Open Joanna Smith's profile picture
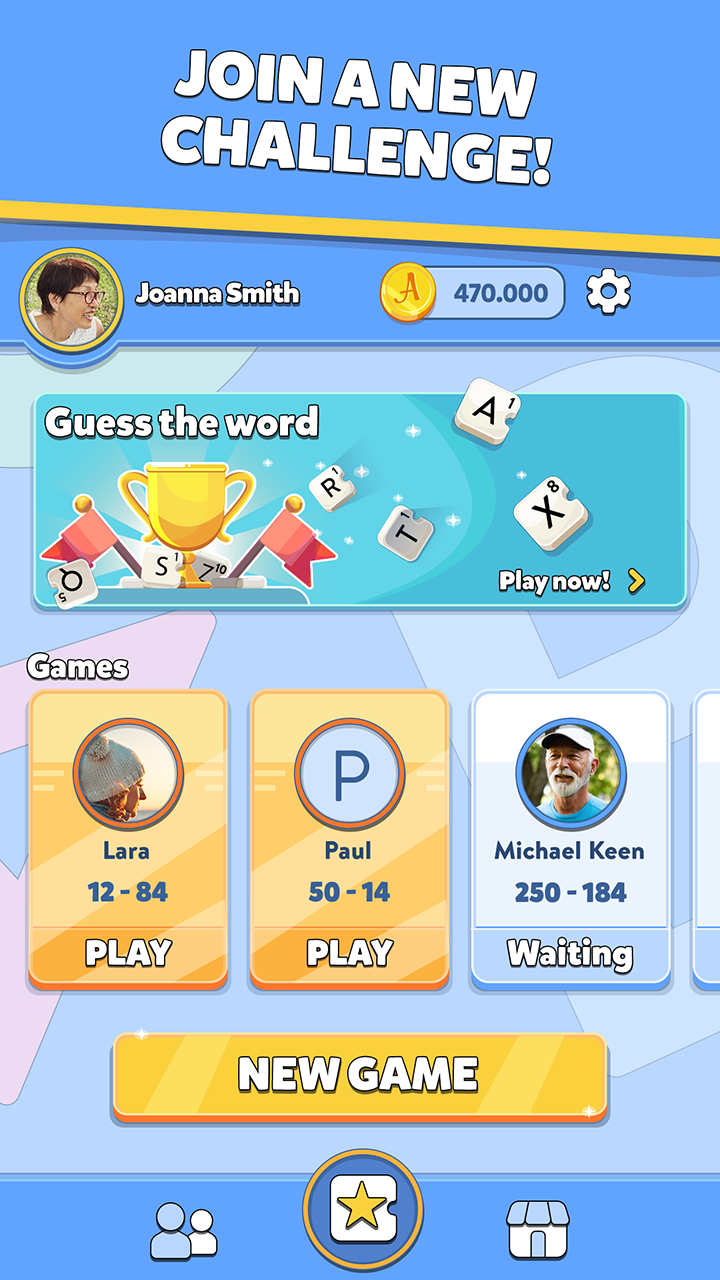 point(71,299)
